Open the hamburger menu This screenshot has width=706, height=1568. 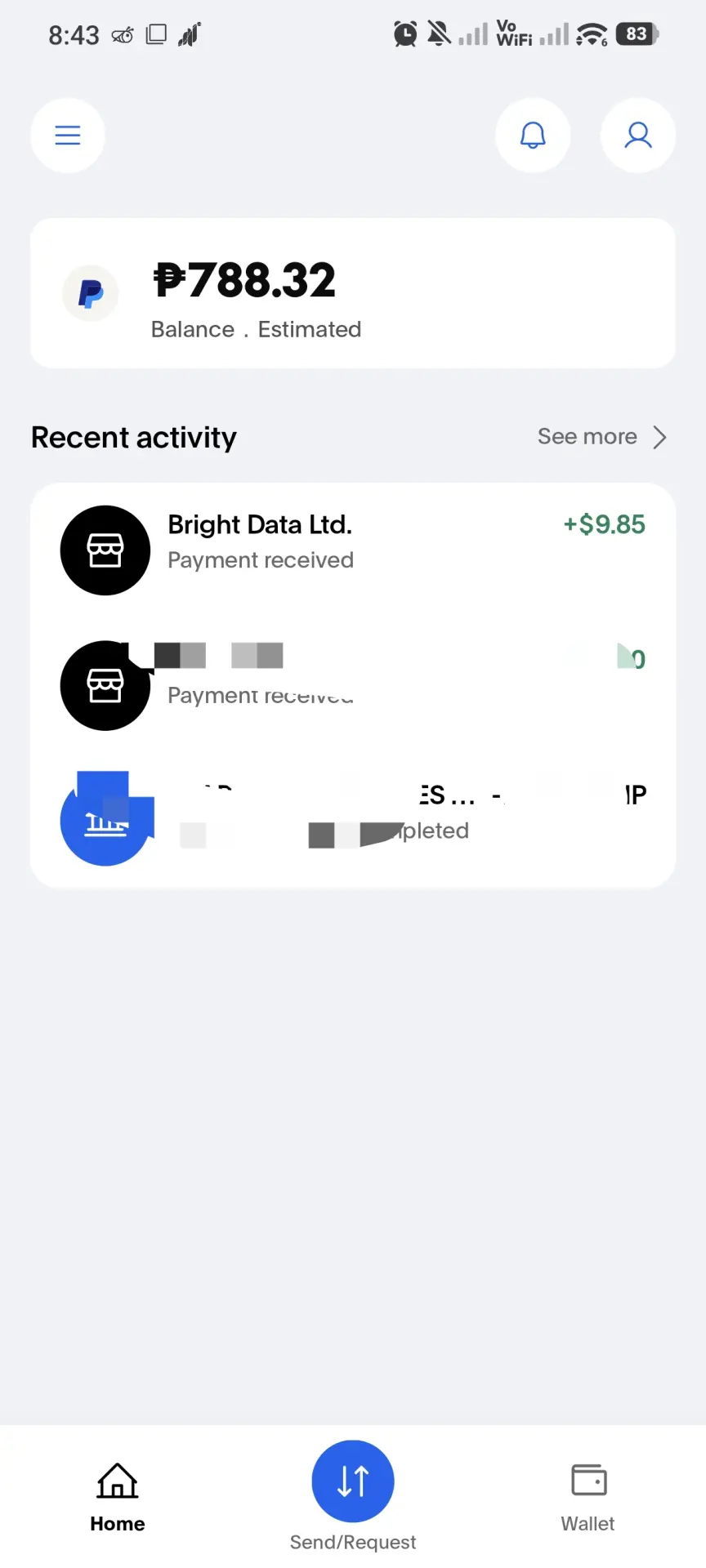click(x=68, y=136)
